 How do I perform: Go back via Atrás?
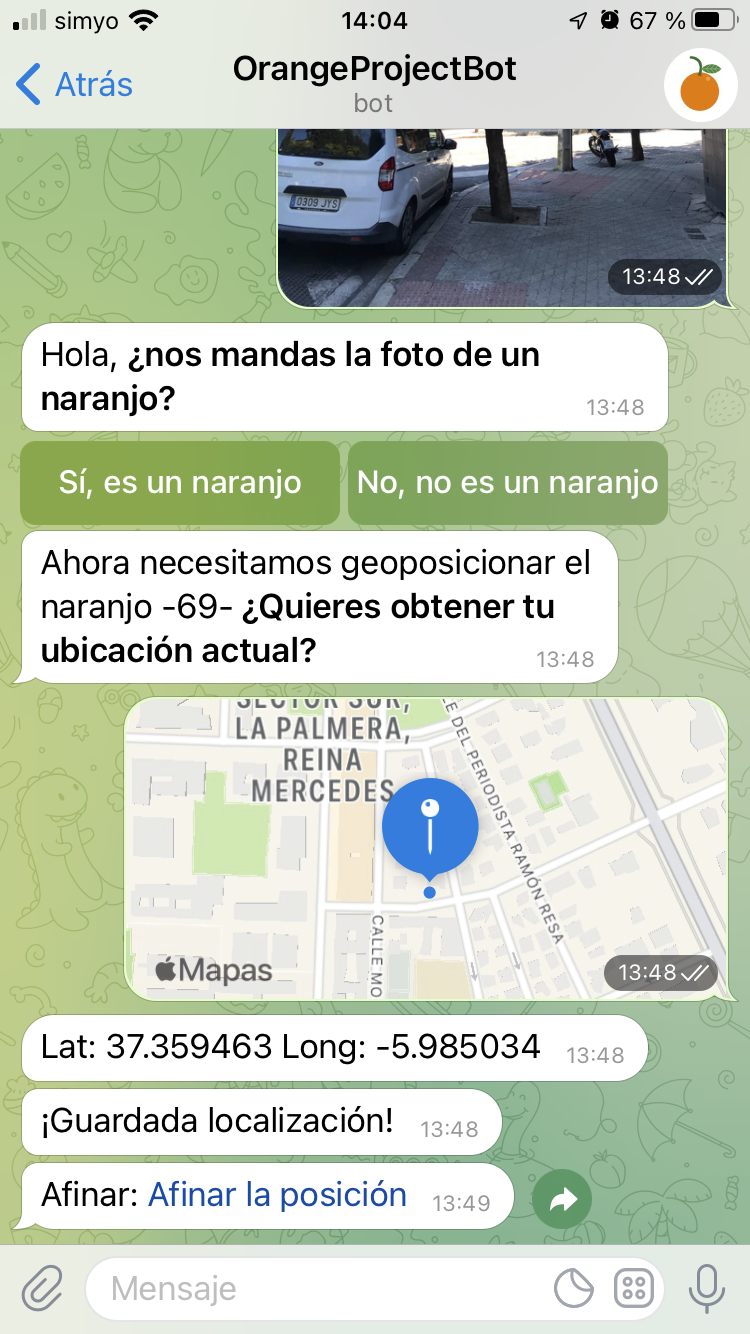(x=74, y=84)
